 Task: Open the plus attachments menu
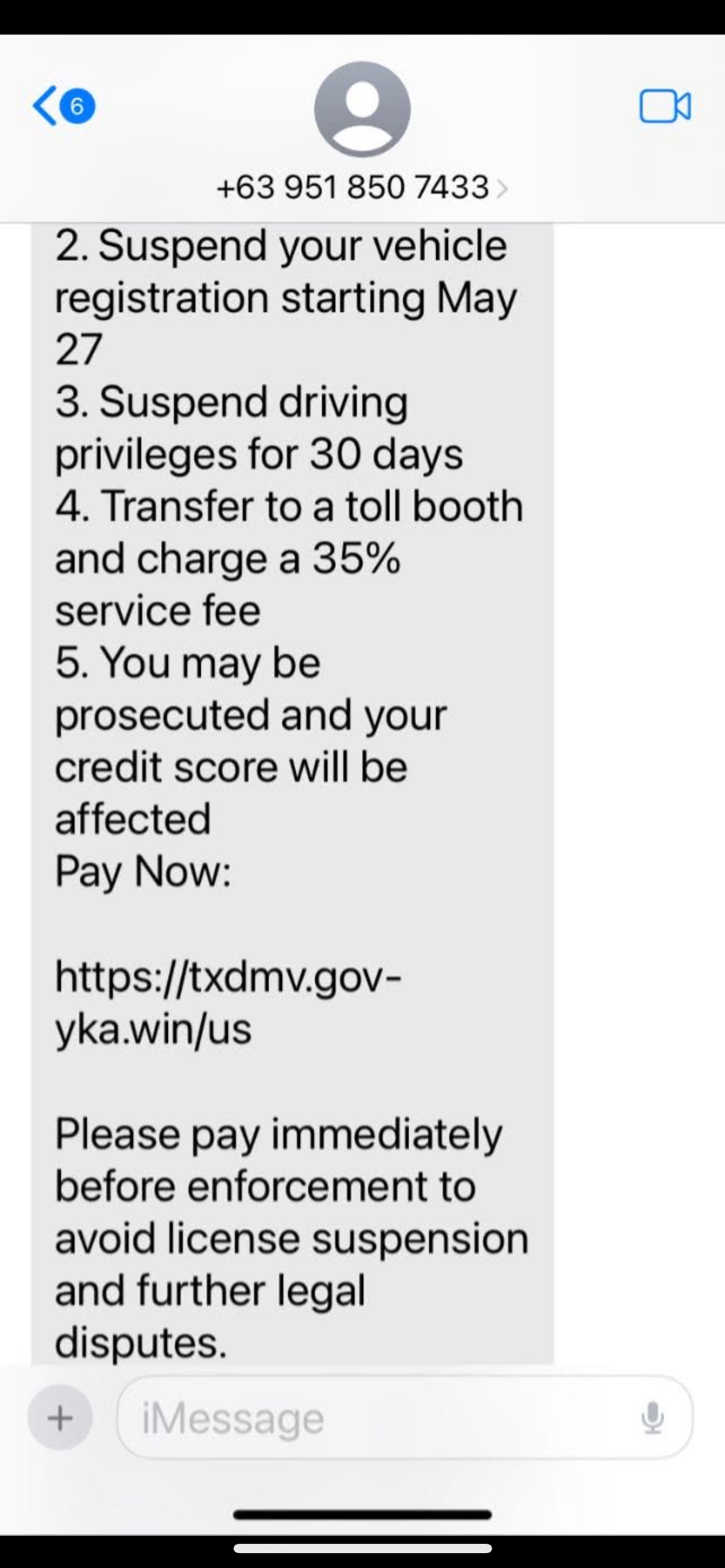tap(60, 1418)
